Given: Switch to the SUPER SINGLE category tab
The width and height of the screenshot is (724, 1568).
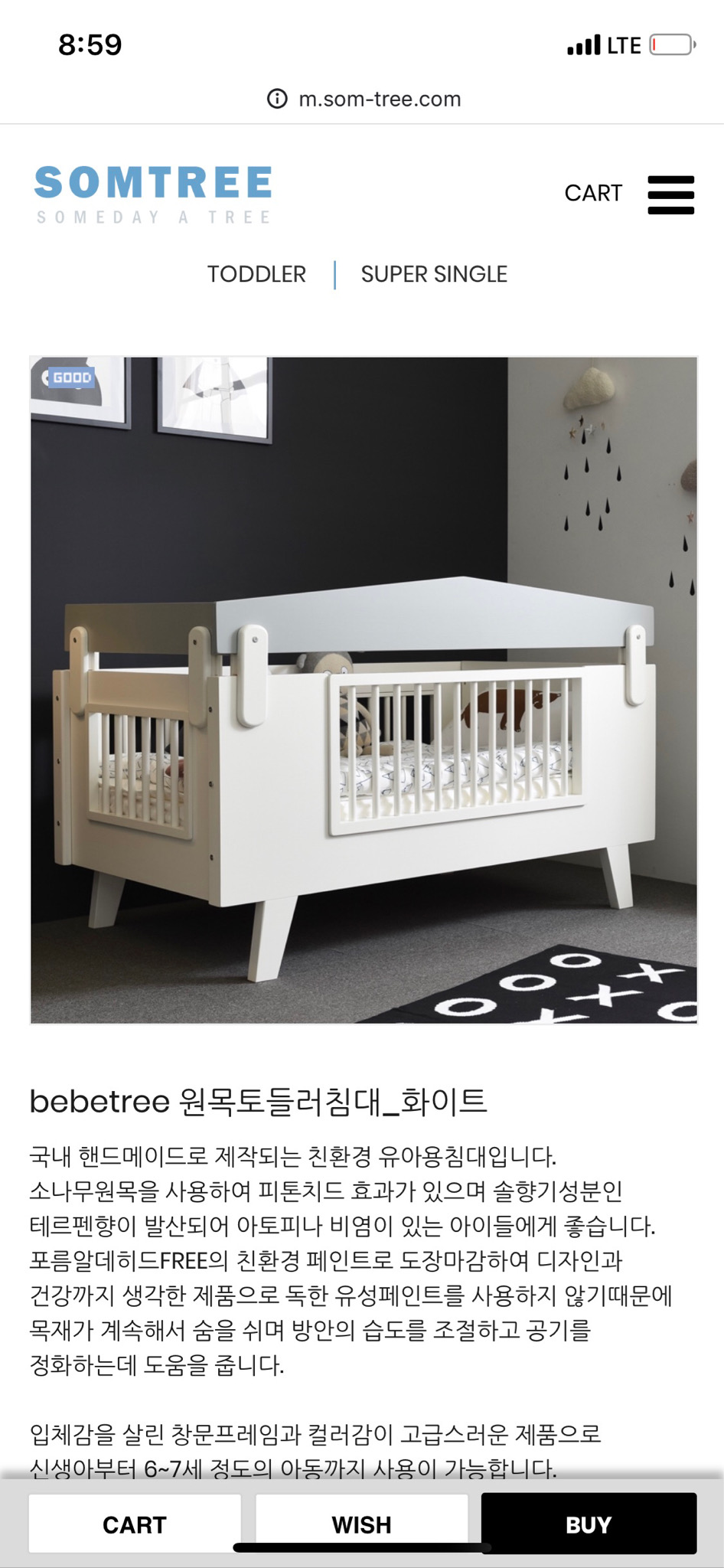Looking at the screenshot, I should pyautogui.click(x=433, y=273).
